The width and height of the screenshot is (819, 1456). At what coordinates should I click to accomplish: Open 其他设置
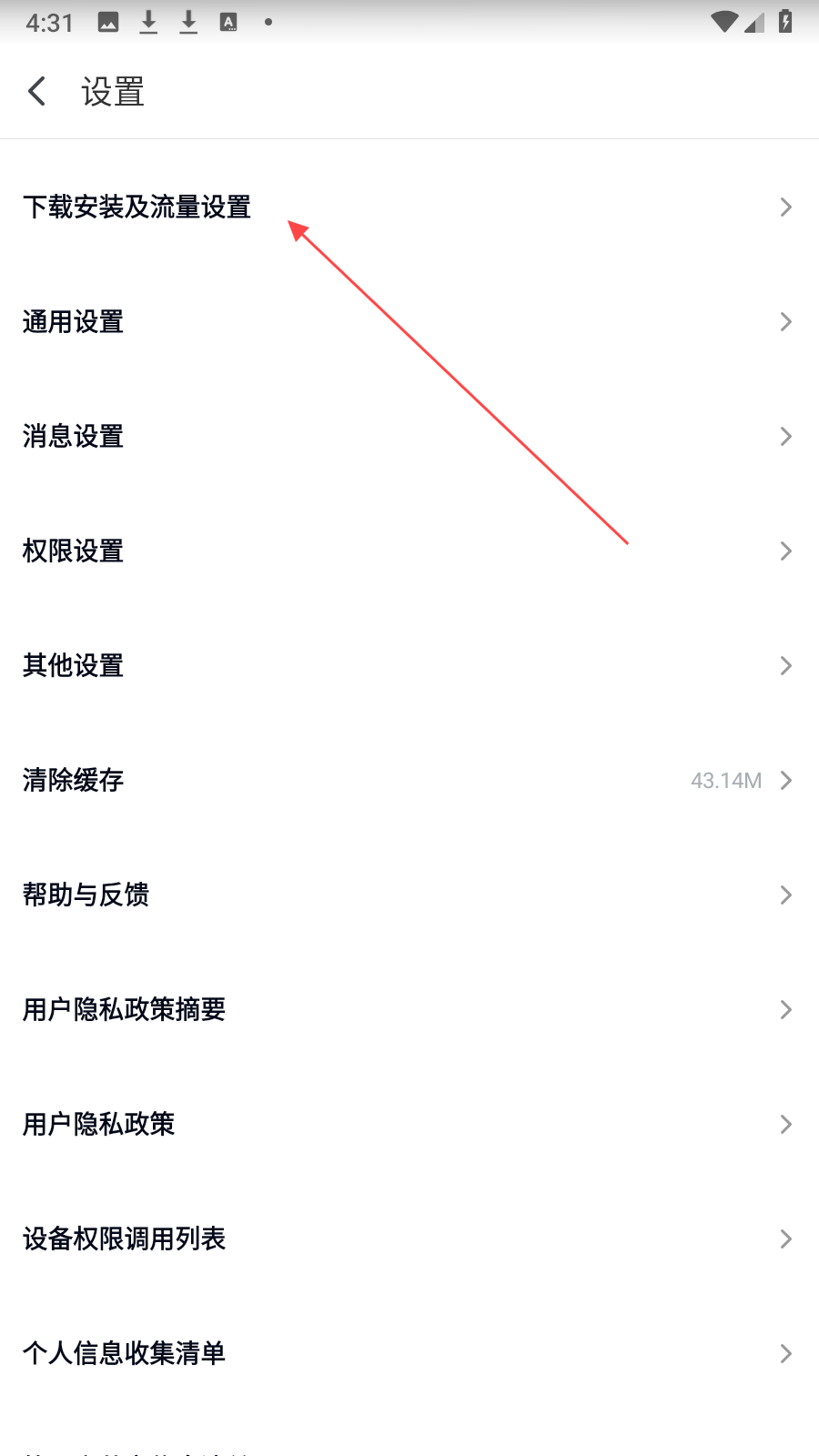[x=73, y=666]
